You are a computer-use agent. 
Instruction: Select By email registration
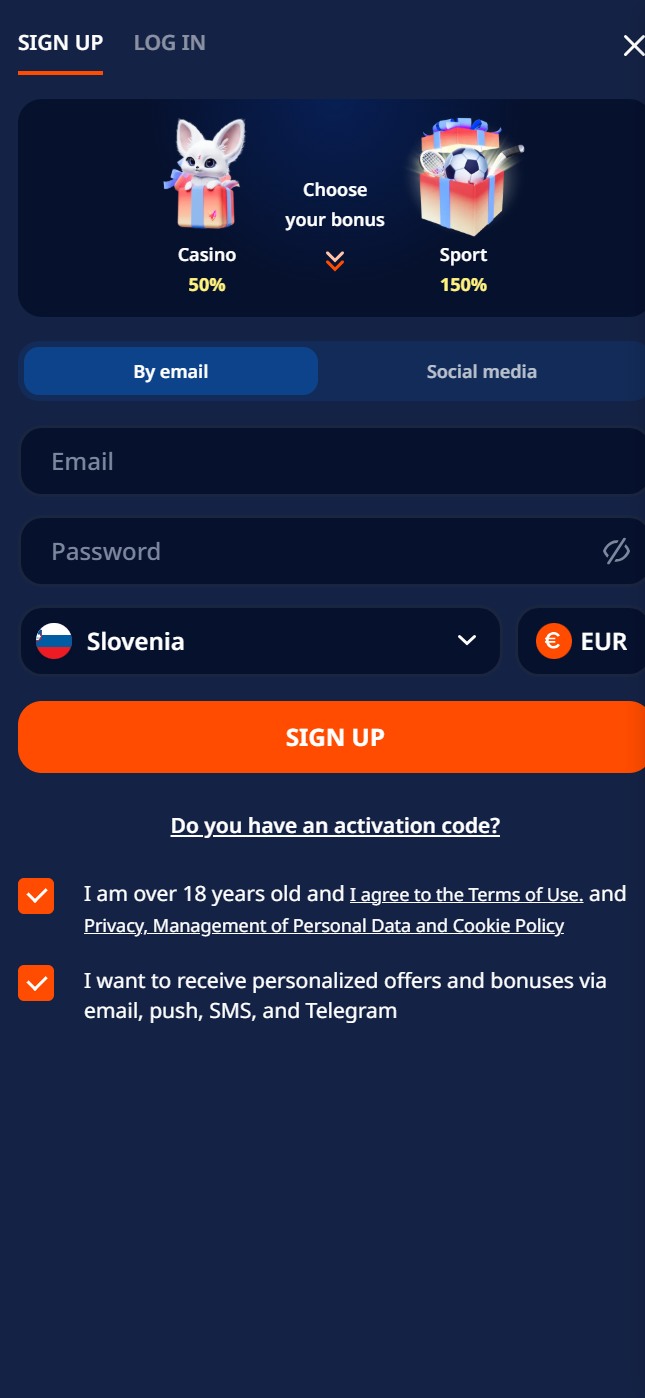pyautogui.click(x=171, y=371)
